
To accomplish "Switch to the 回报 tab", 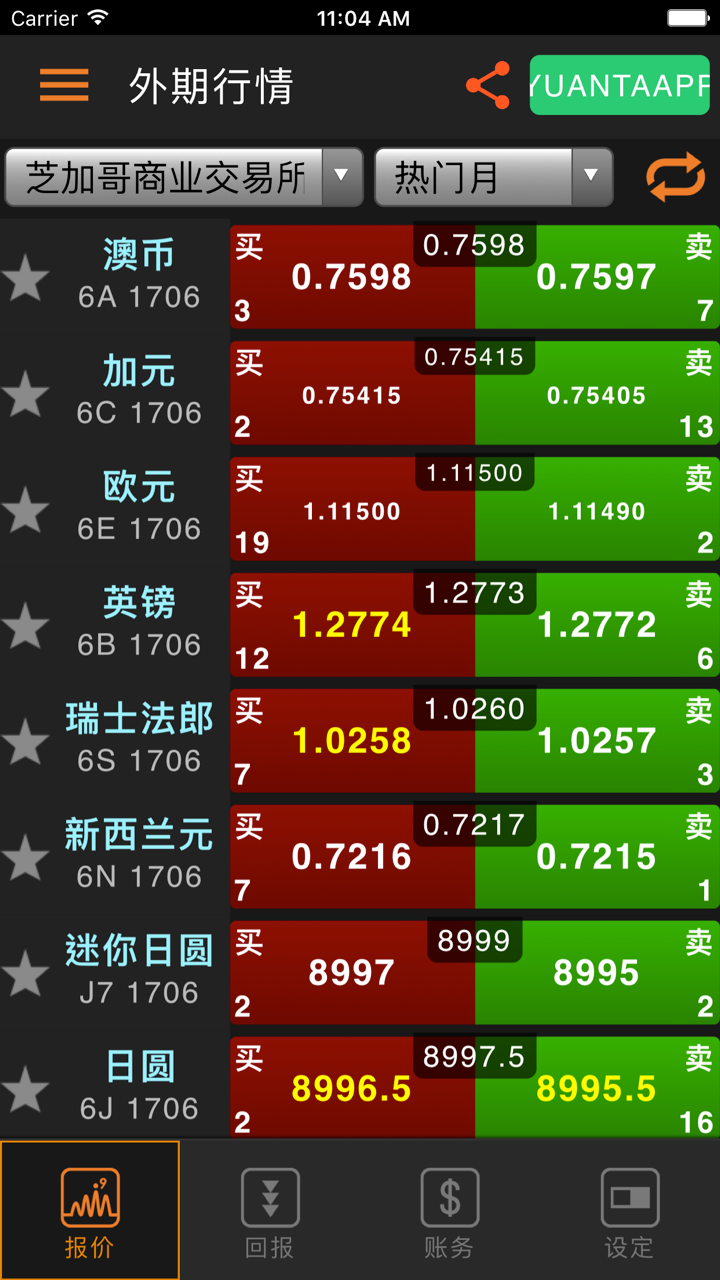I will click(270, 1212).
